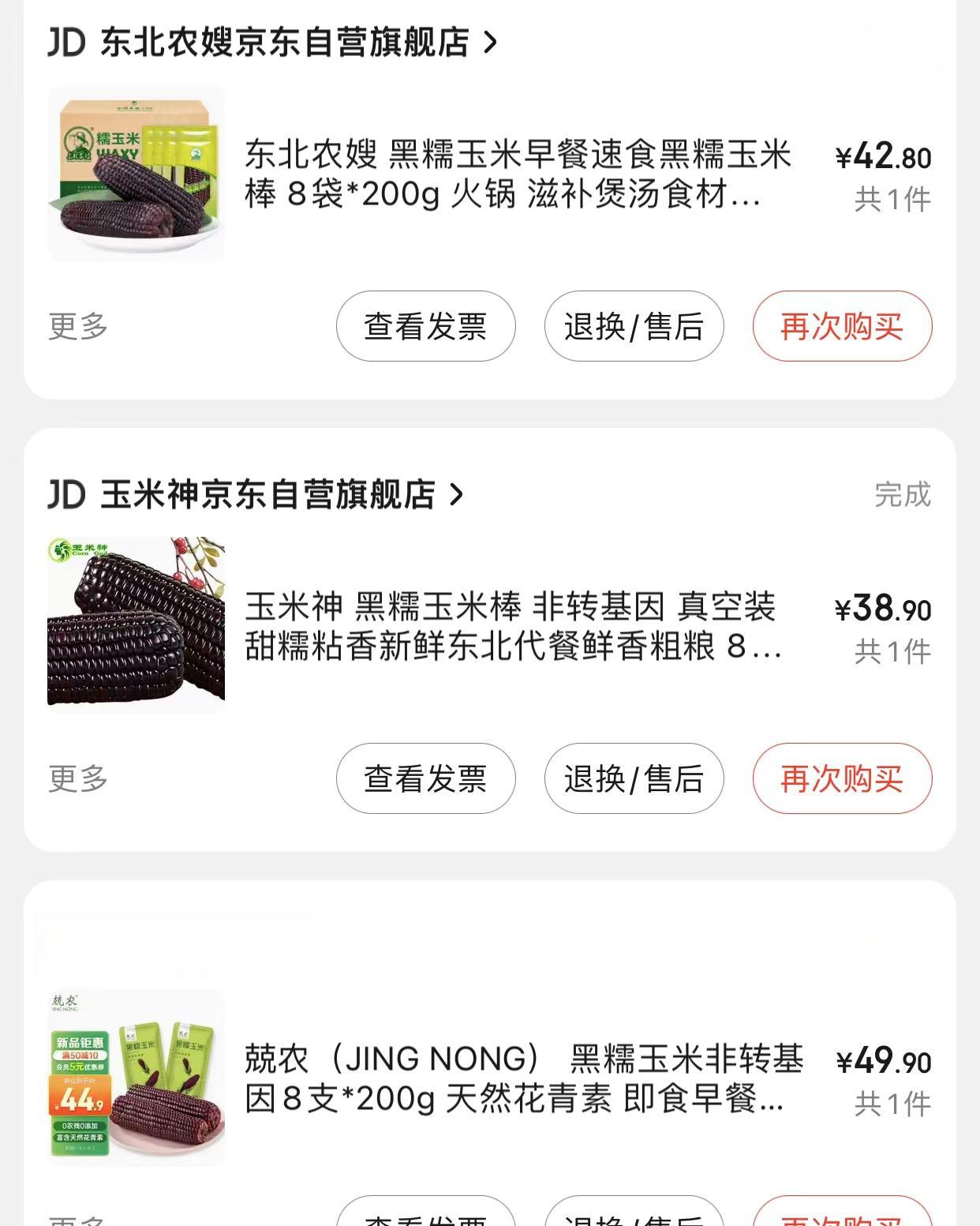Request return/after-sales for 东北农嫂 order
980x1226 pixels.
tap(634, 326)
